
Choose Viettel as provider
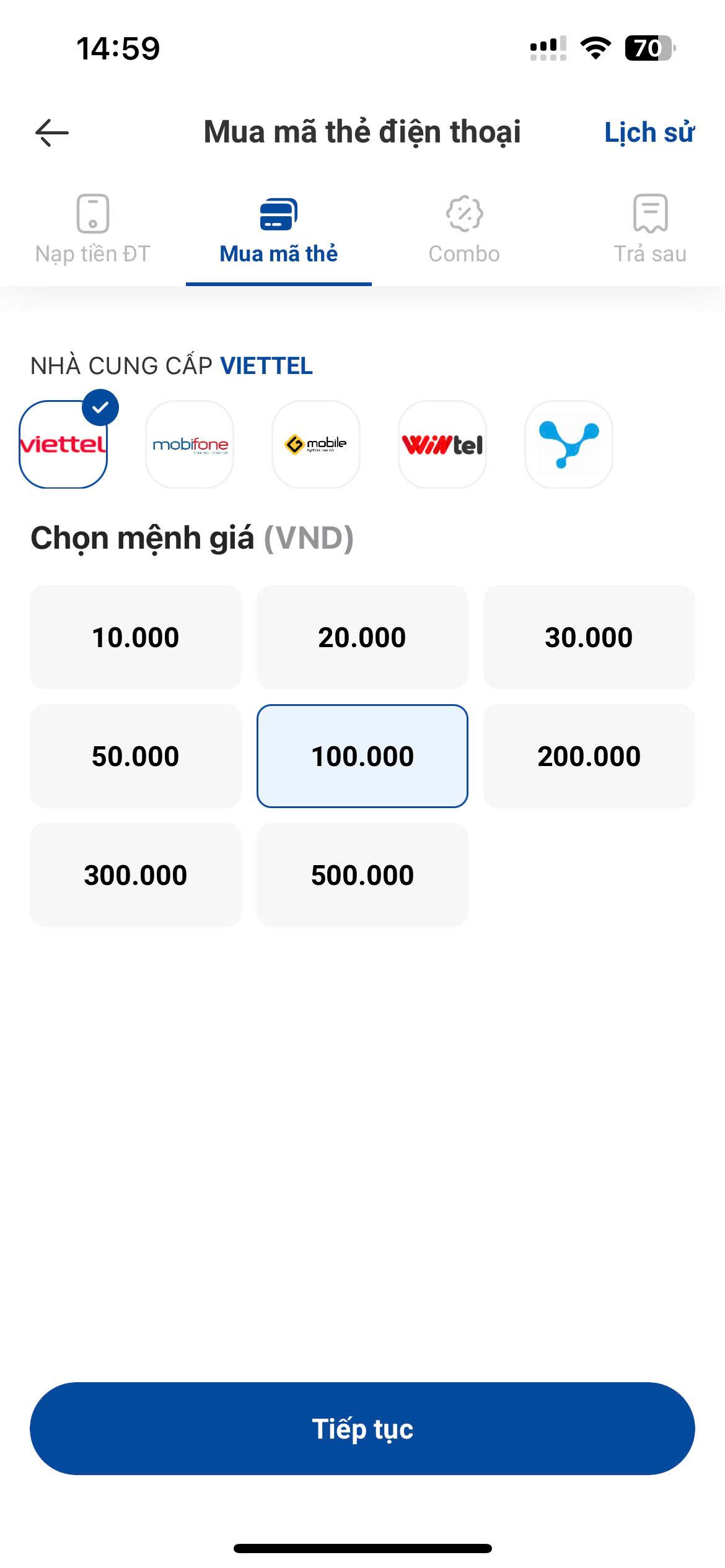coord(63,444)
